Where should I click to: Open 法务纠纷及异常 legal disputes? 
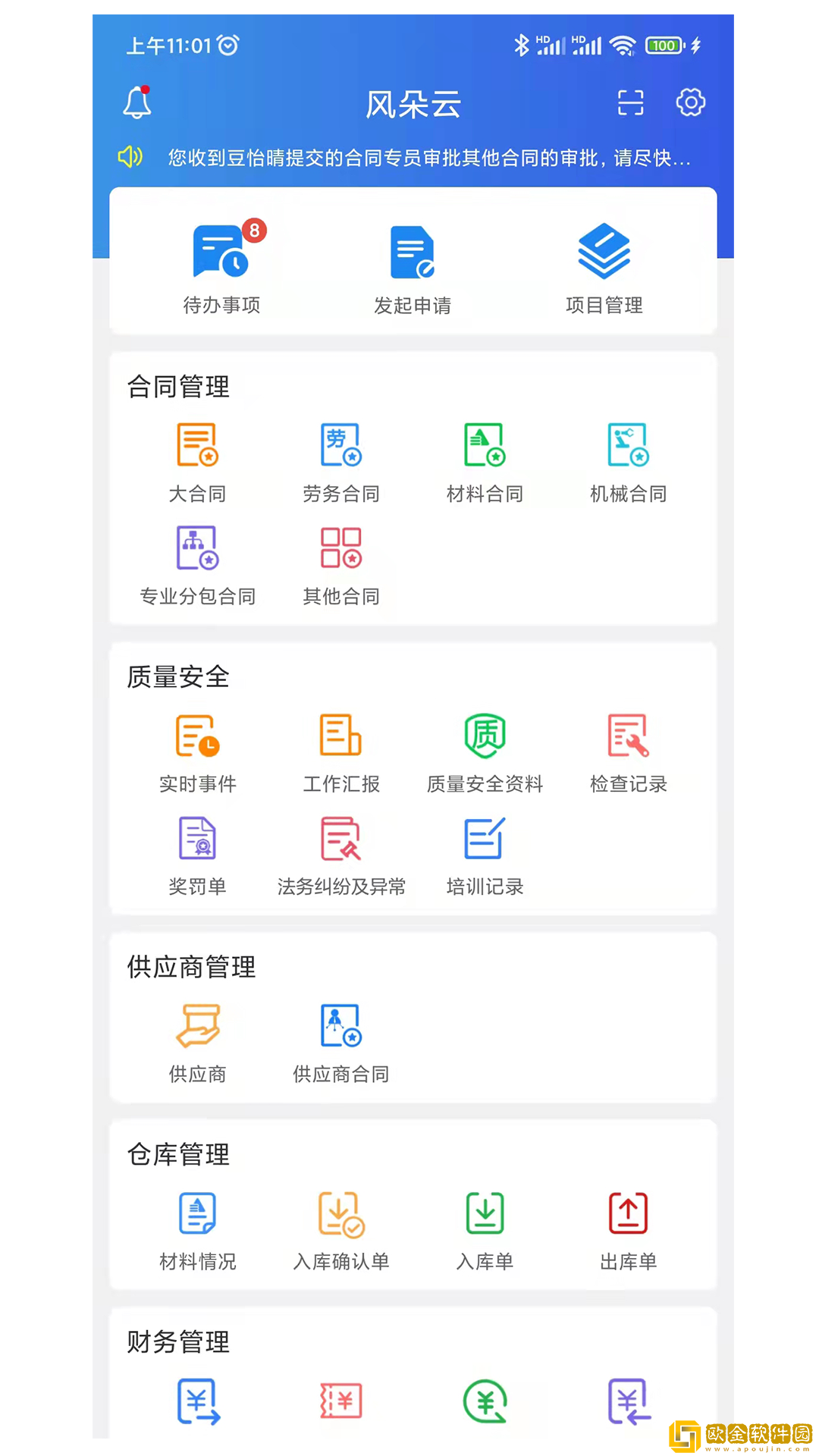[x=341, y=855]
